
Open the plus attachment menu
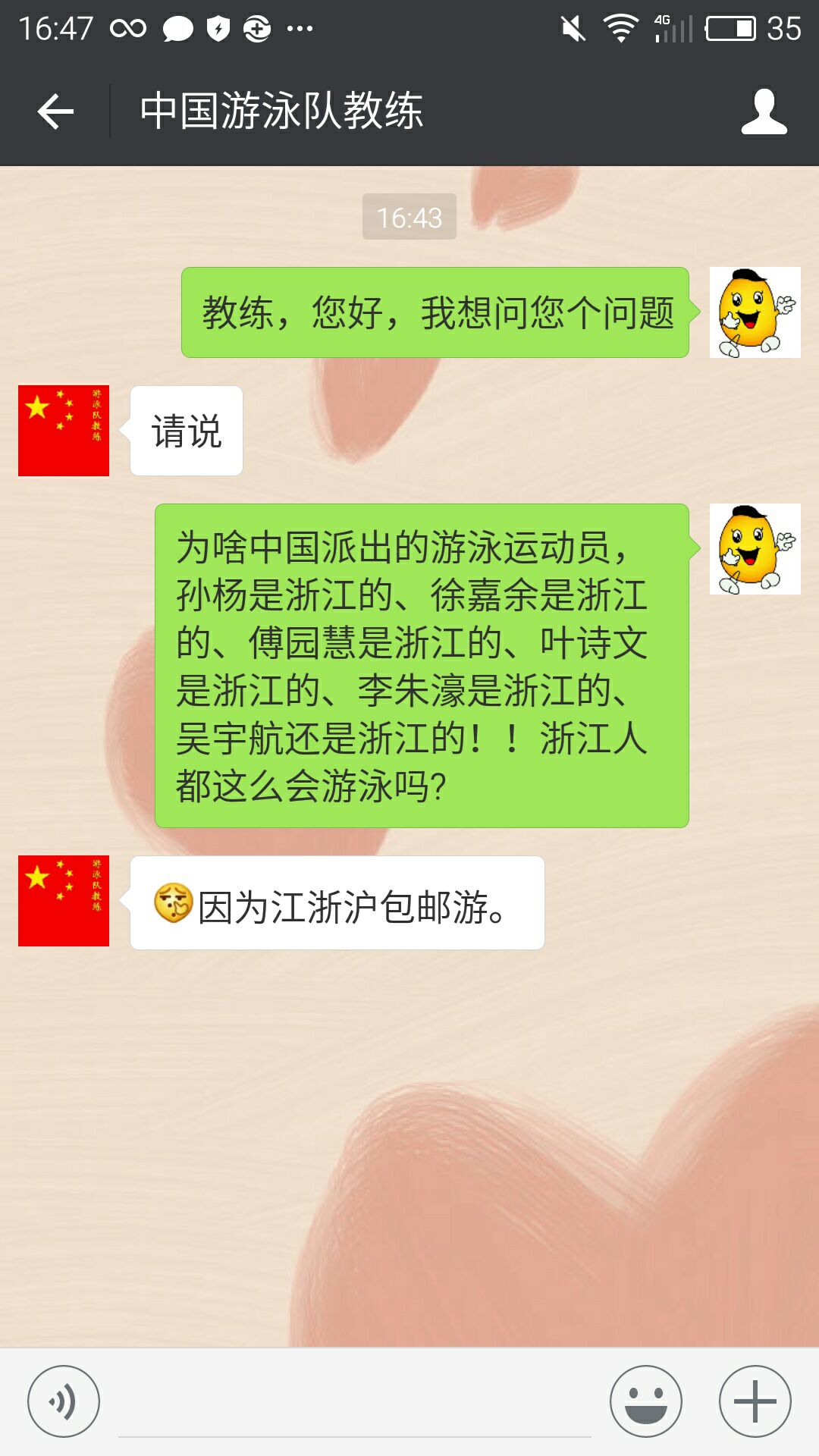tap(755, 1401)
